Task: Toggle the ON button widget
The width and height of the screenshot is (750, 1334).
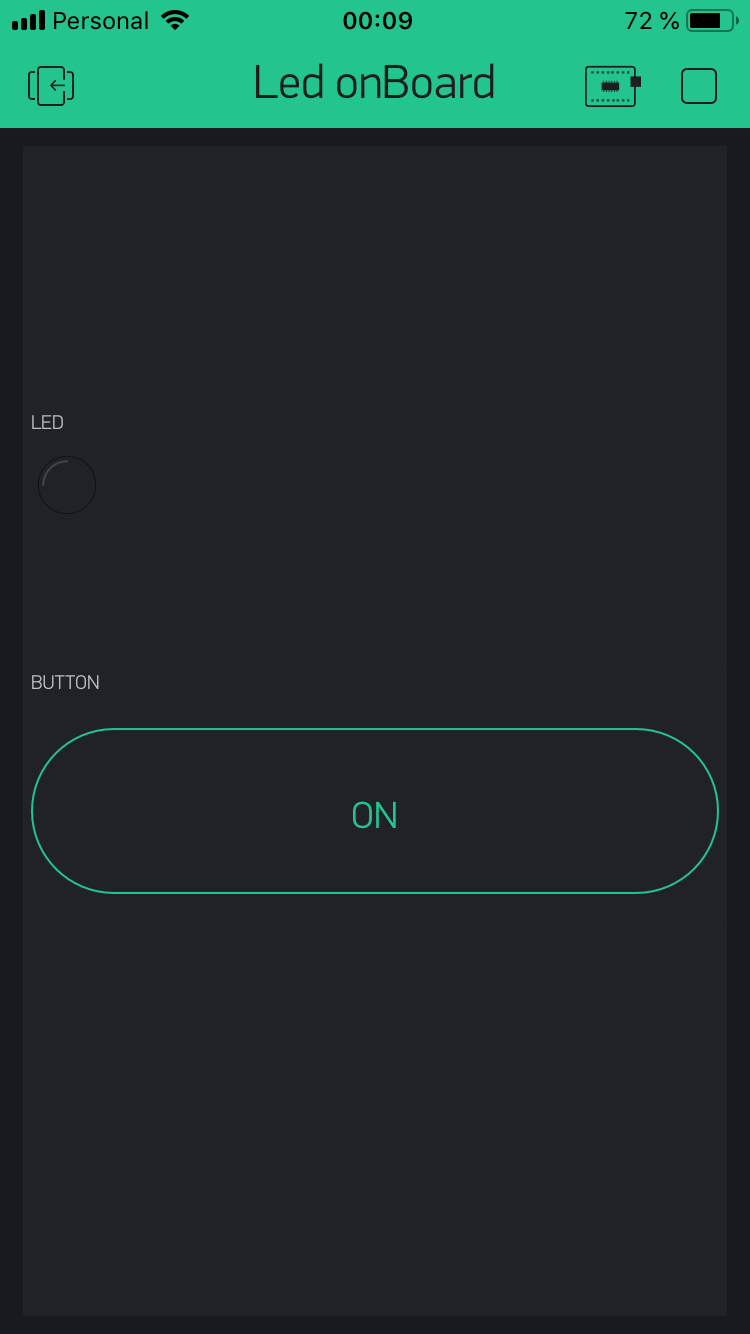Action: [375, 811]
